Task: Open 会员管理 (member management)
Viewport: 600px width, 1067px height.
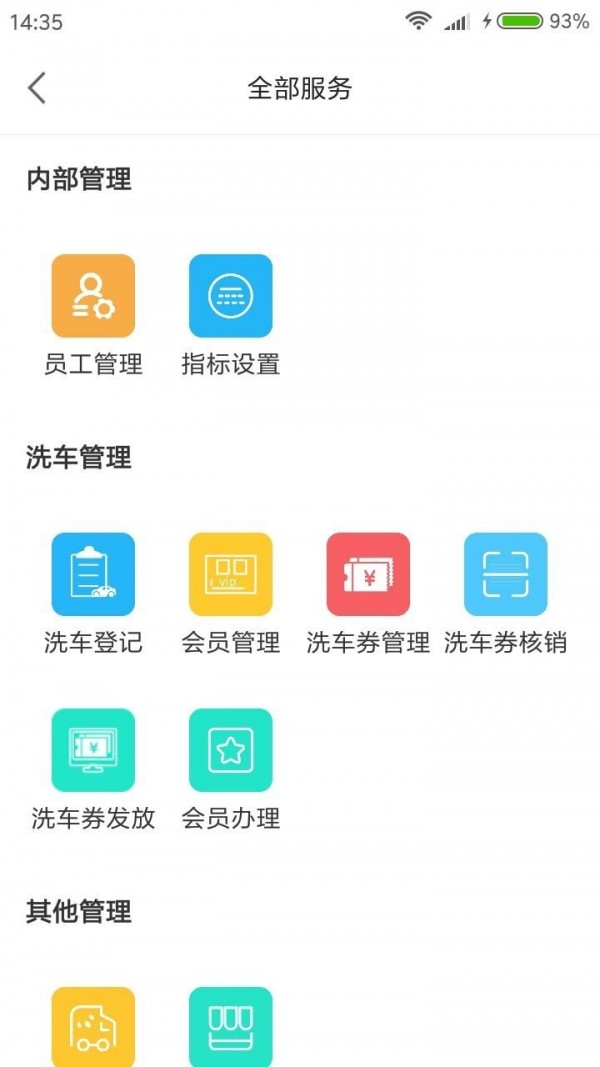Action: tap(231, 574)
